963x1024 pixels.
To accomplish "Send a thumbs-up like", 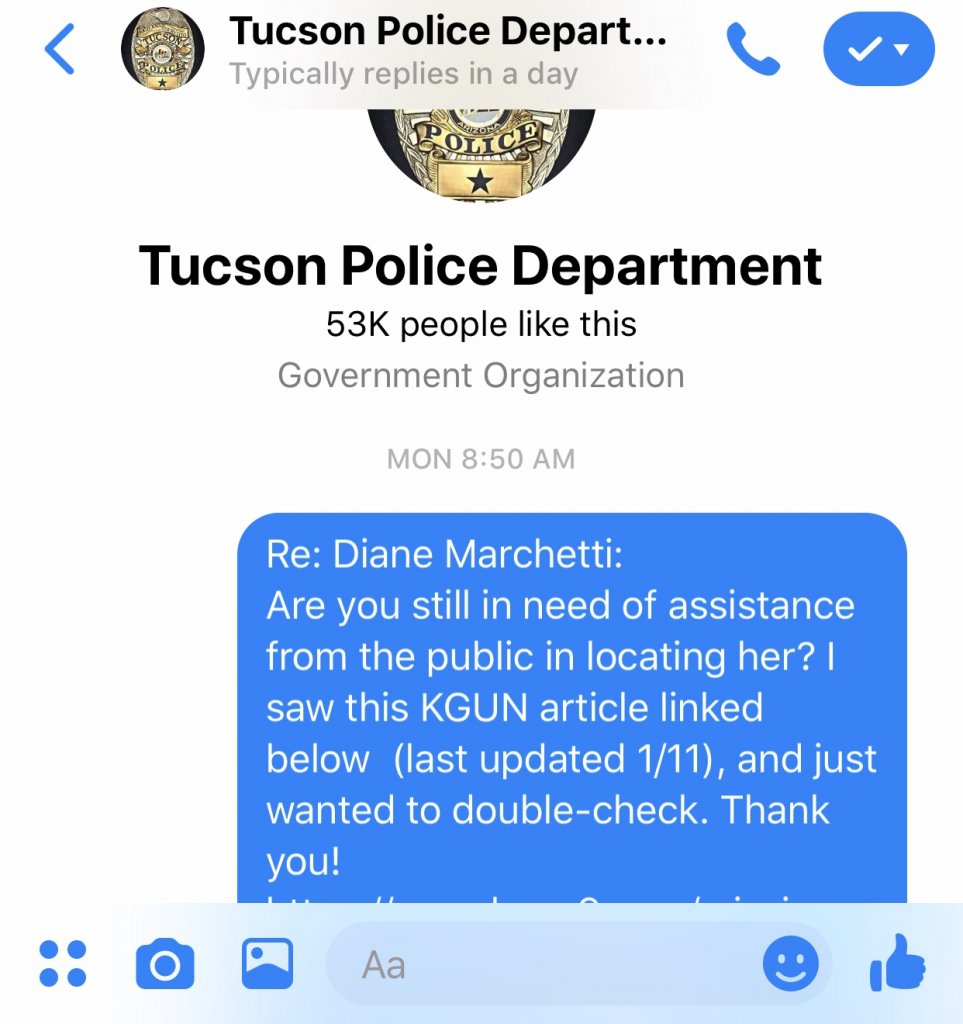I will [x=897, y=963].
